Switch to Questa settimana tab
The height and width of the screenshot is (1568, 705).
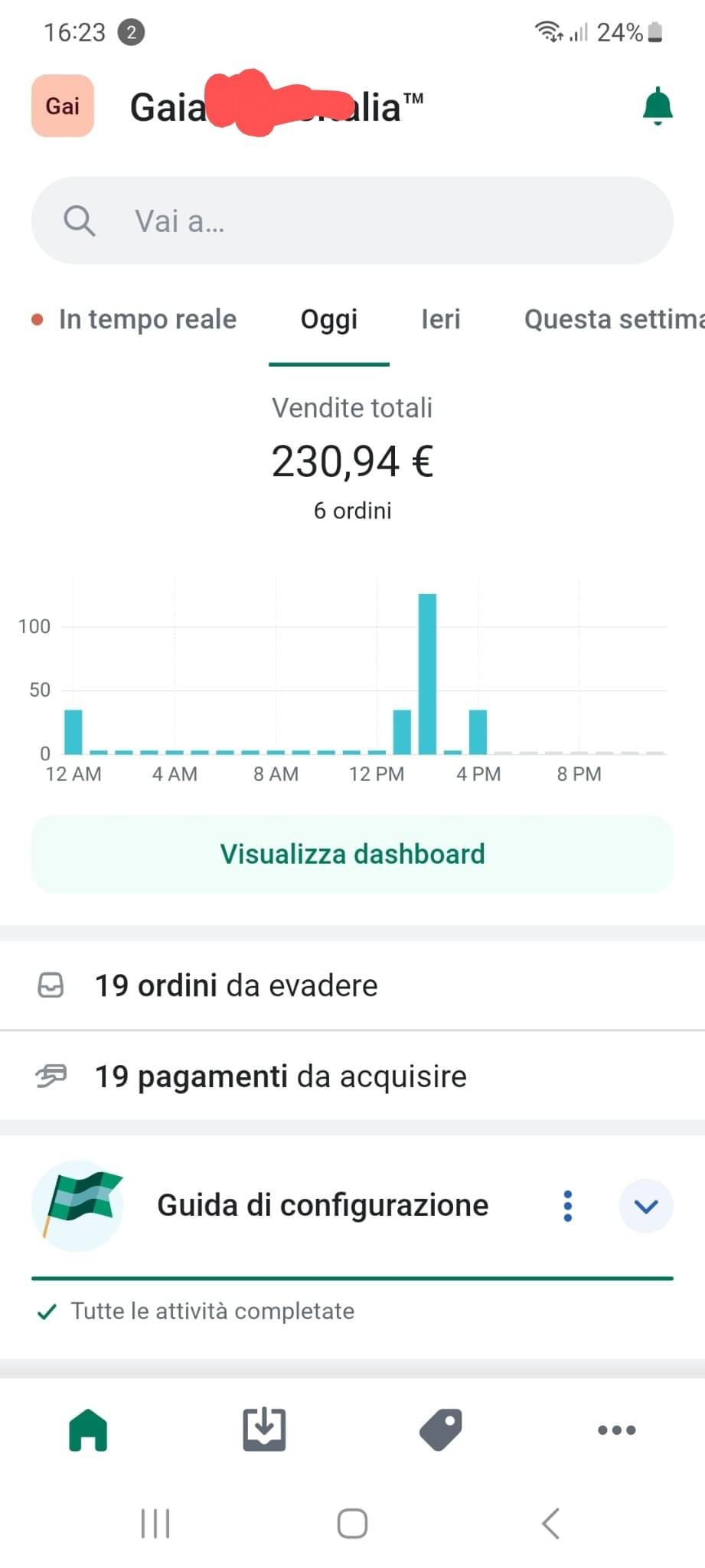pos(614,319)
